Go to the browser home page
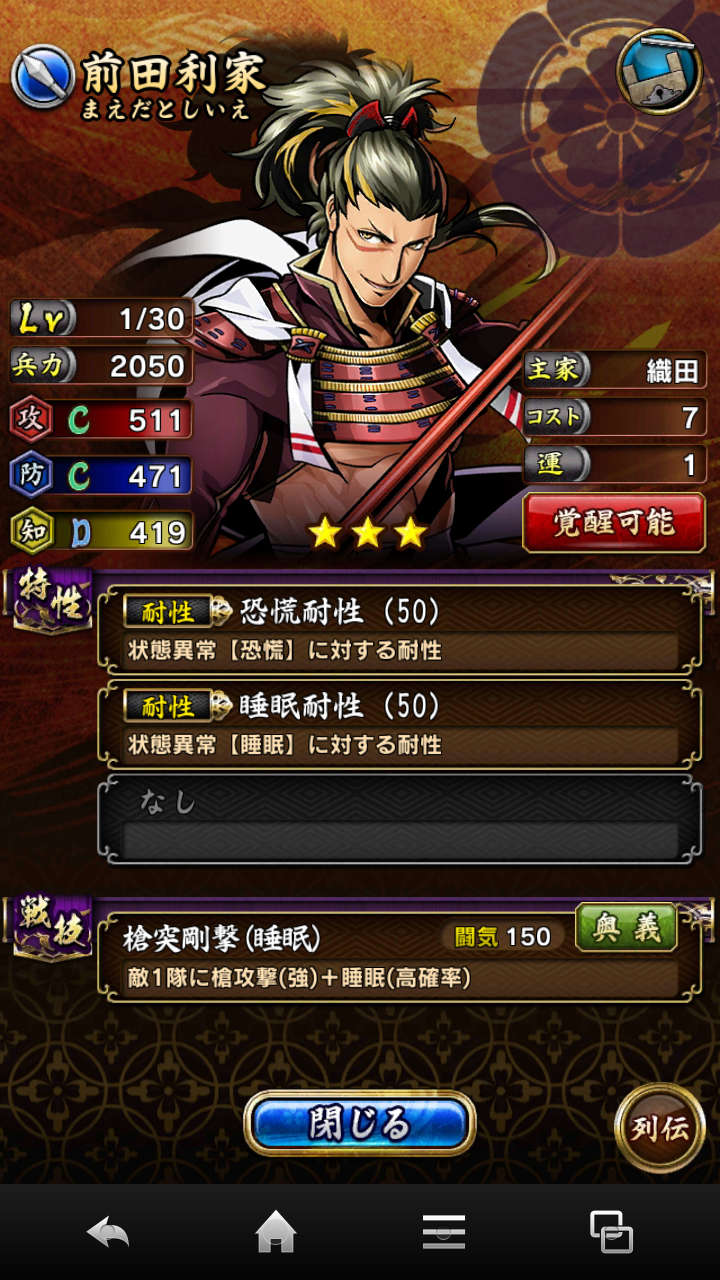The height and width of the screenshot is (1280, 720). coord(276,1232)
